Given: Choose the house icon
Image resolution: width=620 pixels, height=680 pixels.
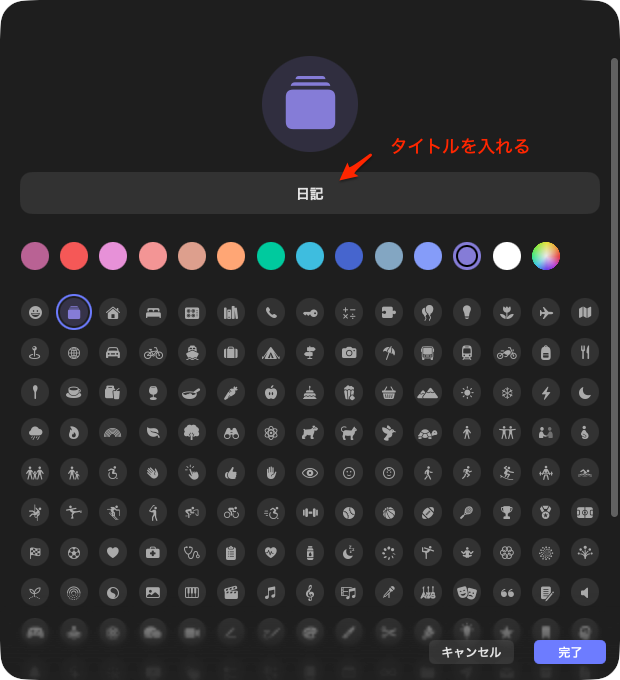Looking at the screenshot, I should 113,313.
